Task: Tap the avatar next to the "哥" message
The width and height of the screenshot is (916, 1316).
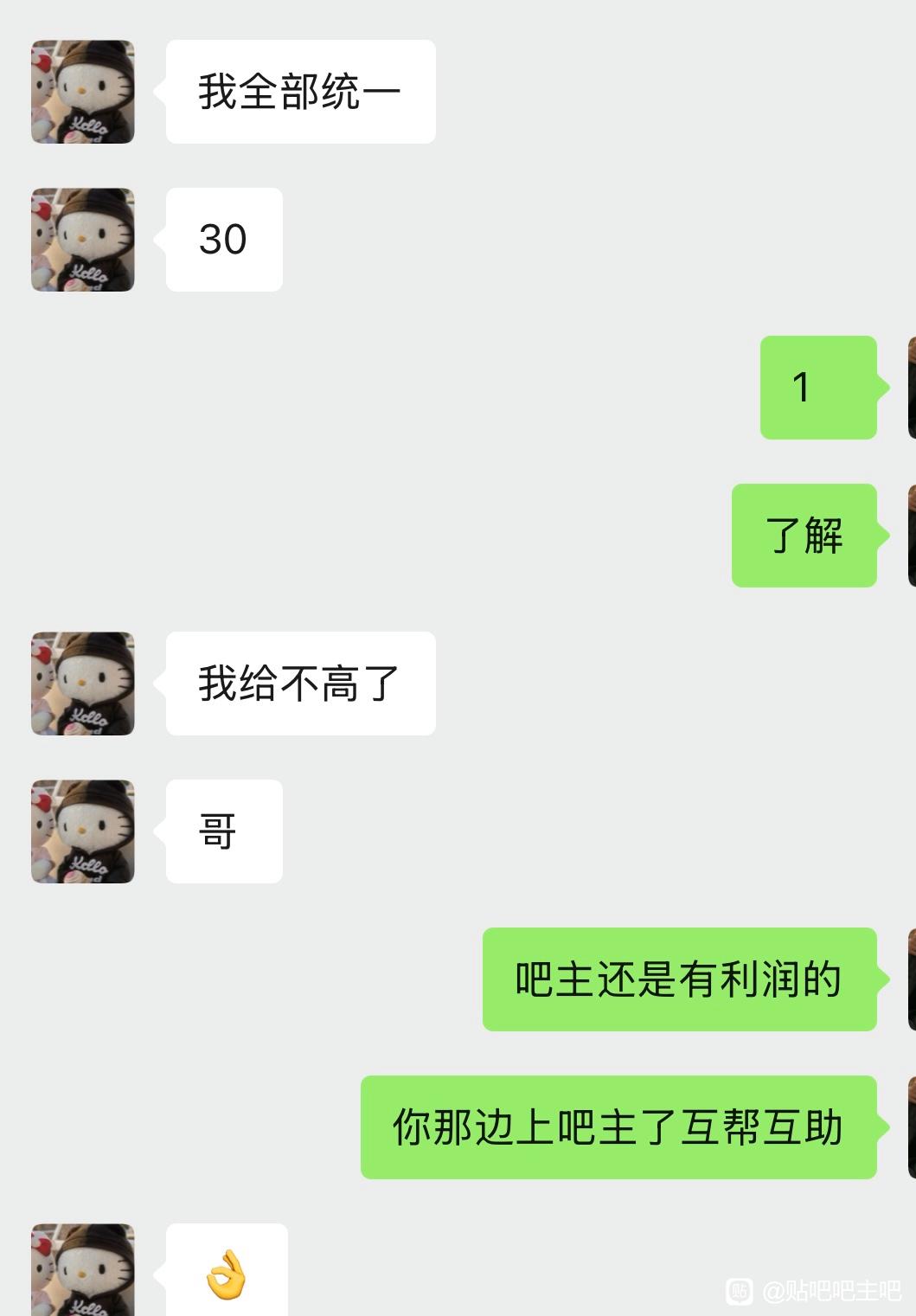Action: point(83,831)
